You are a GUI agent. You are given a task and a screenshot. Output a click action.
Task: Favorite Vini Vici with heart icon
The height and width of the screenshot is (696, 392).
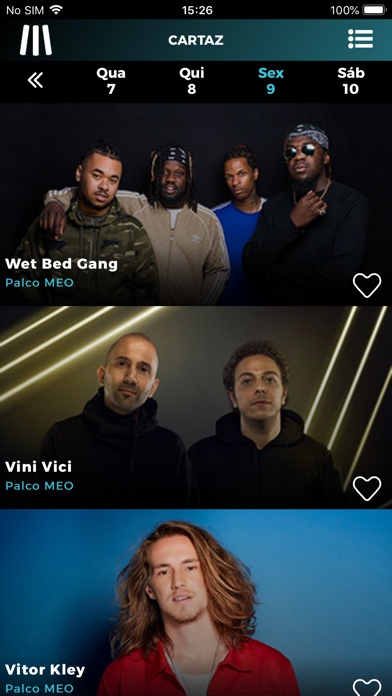[367, 488]
